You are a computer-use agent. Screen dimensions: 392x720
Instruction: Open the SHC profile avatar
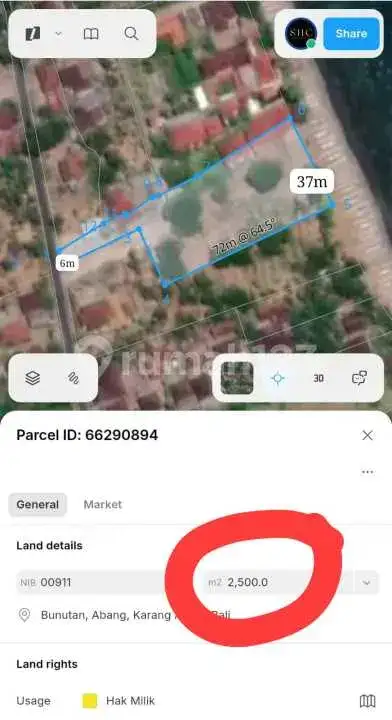pos(301,34)
